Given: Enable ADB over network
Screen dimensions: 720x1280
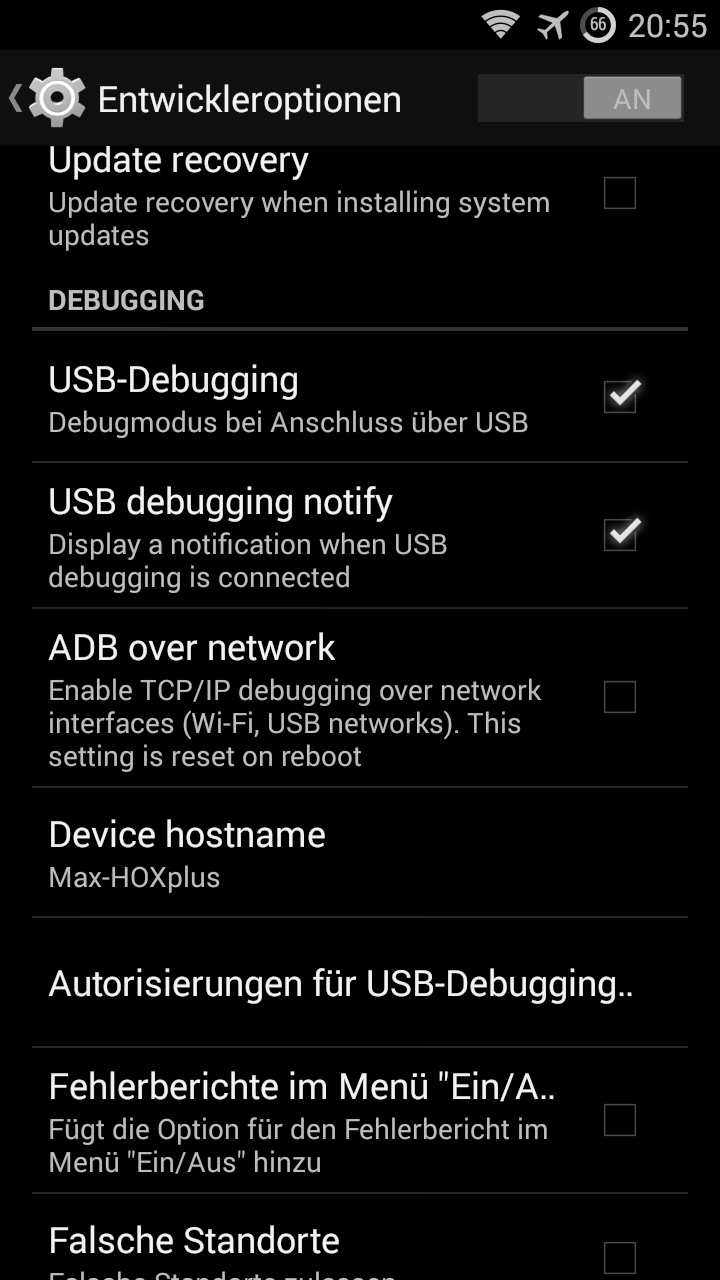Looking at the screenshot, I should click(x=620, y=697).
